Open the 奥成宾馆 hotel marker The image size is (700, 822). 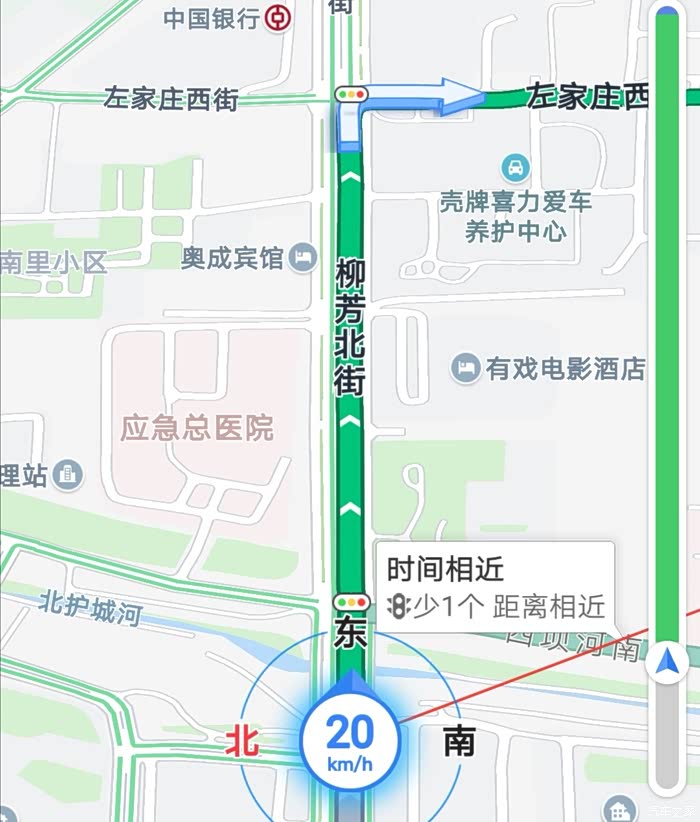(x=304, y=257)
